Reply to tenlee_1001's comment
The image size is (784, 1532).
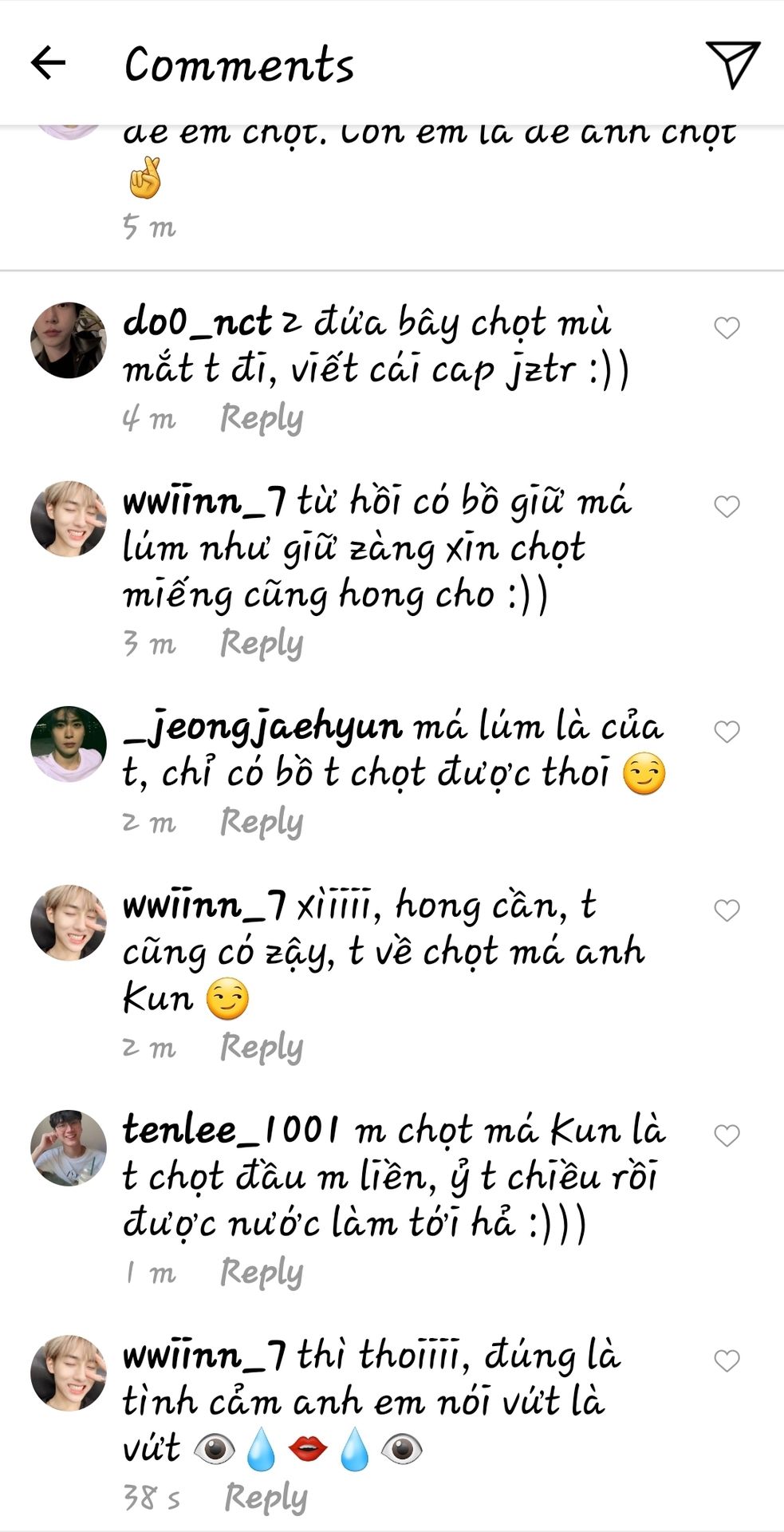tap(261, 1272)
